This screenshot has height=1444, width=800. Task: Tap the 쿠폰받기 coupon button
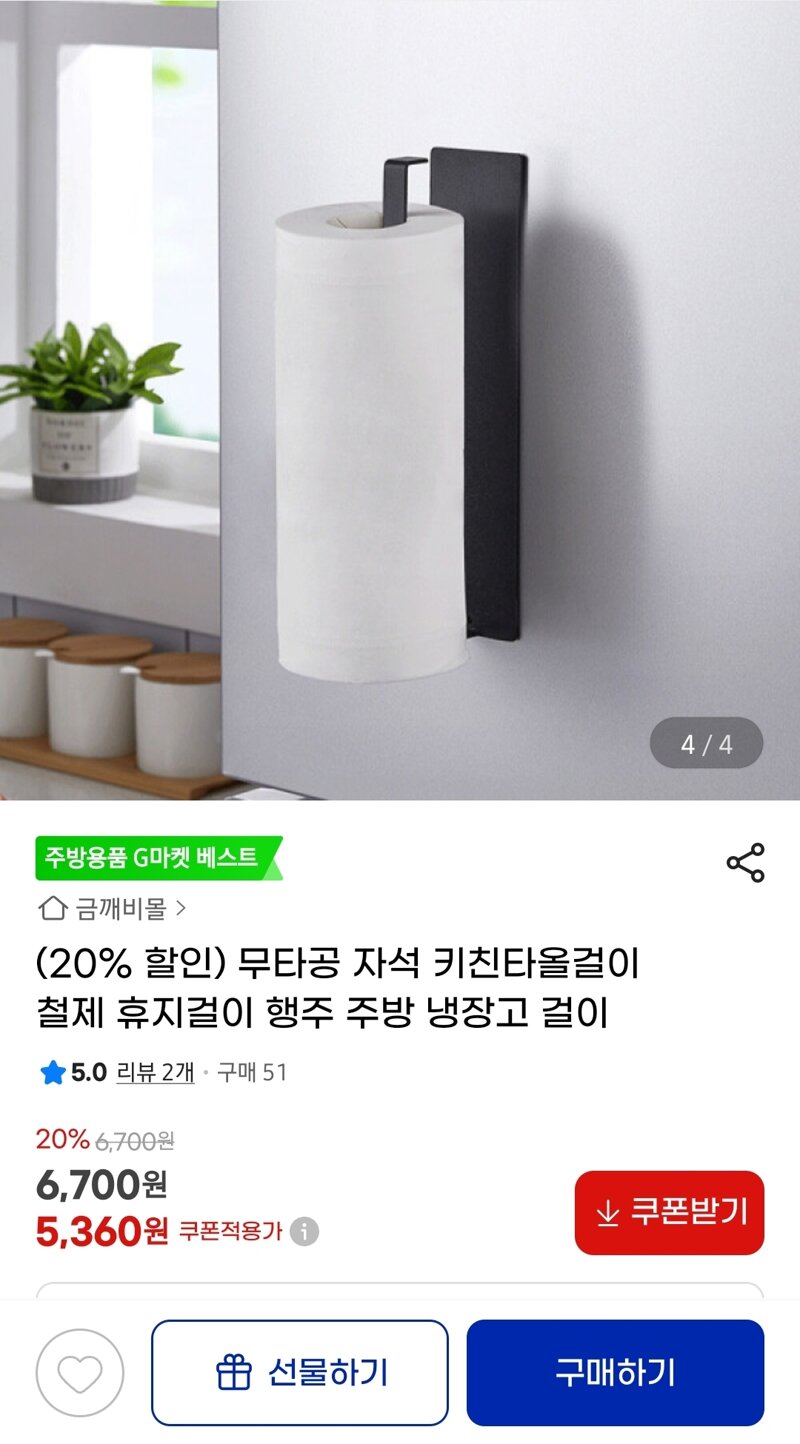(669, 1212)
